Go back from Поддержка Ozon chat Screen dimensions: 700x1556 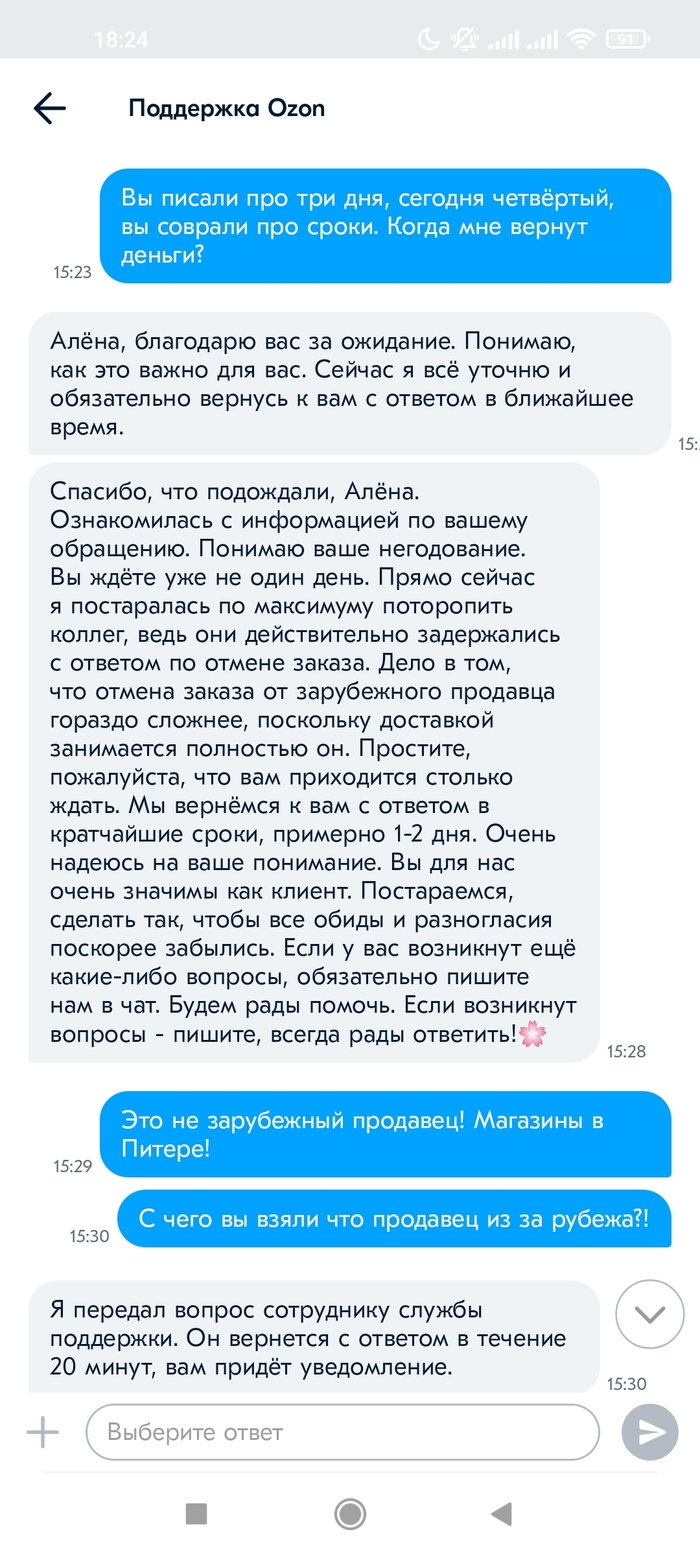coord(49,108)
